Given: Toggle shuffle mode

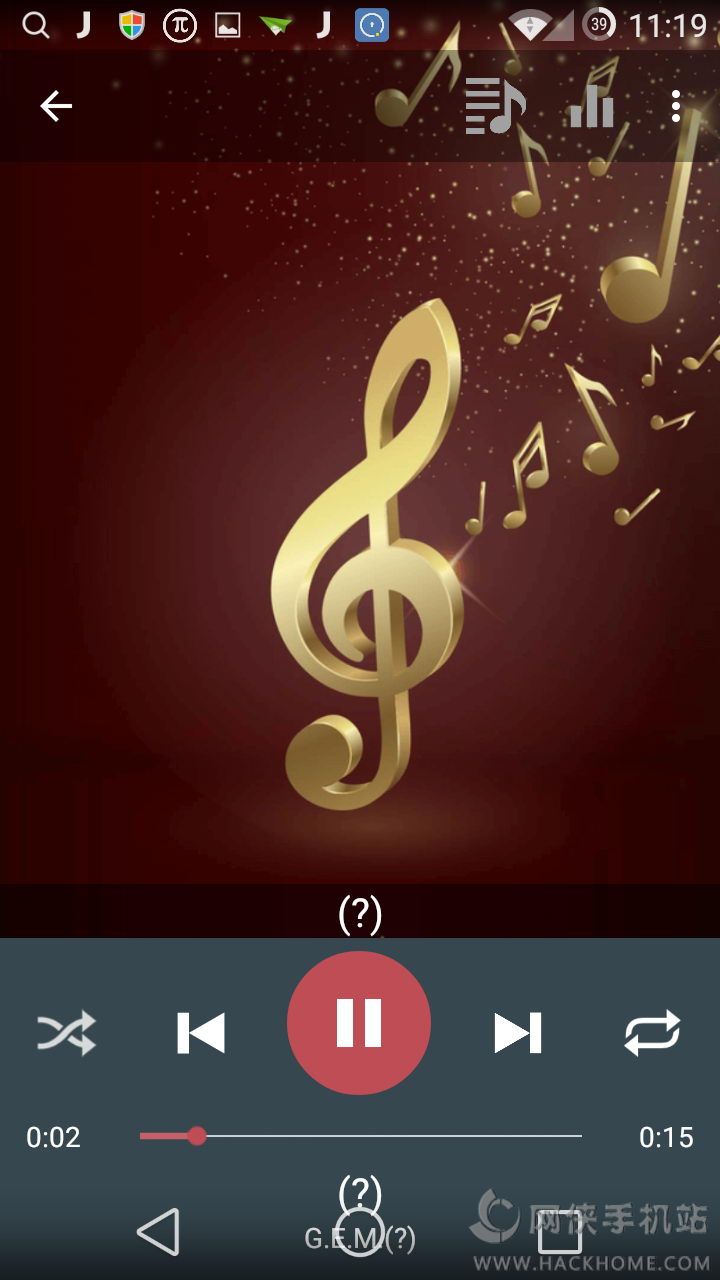Looking at the screenshot, I should pyautogui.click(x=66, y=1033).
